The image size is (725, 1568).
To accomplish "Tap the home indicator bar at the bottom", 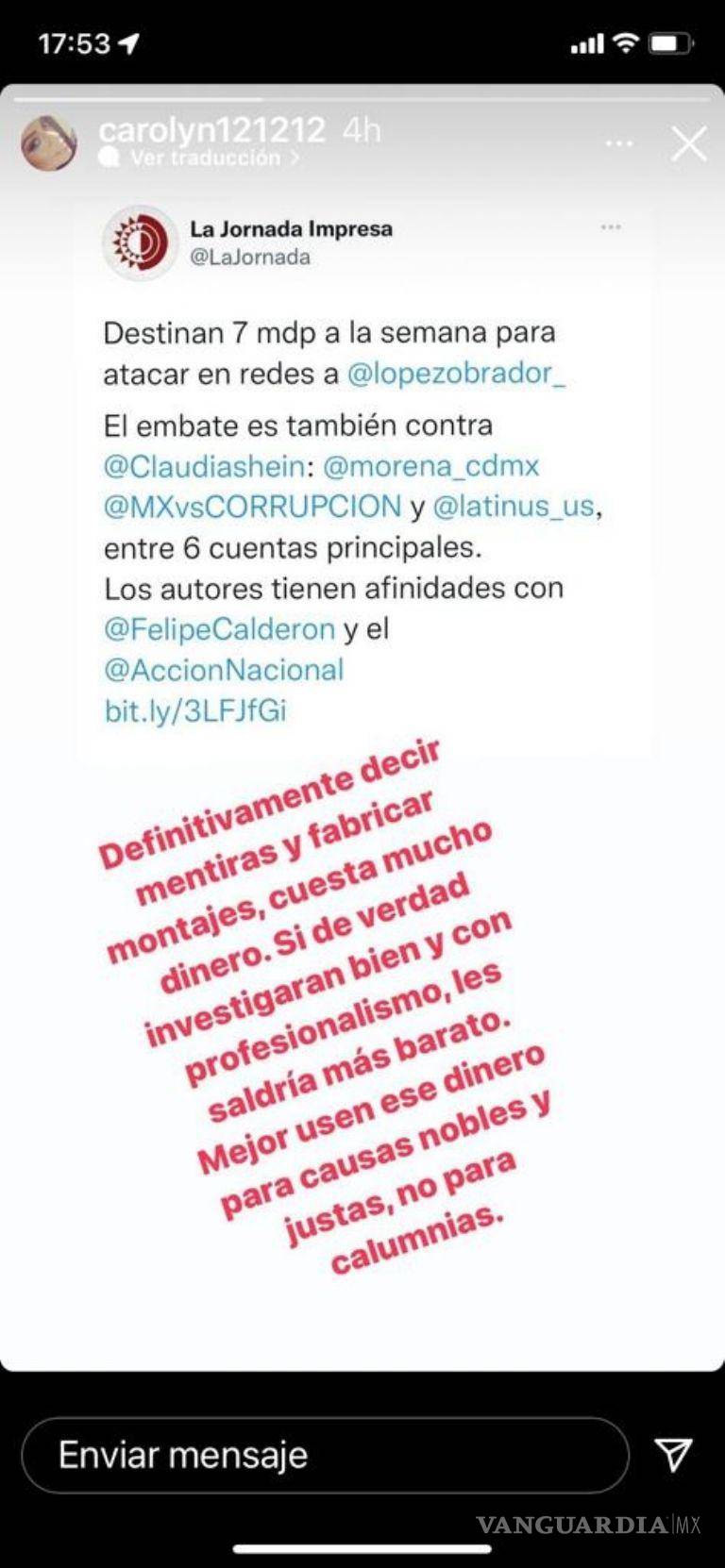I will [362, 1547].
